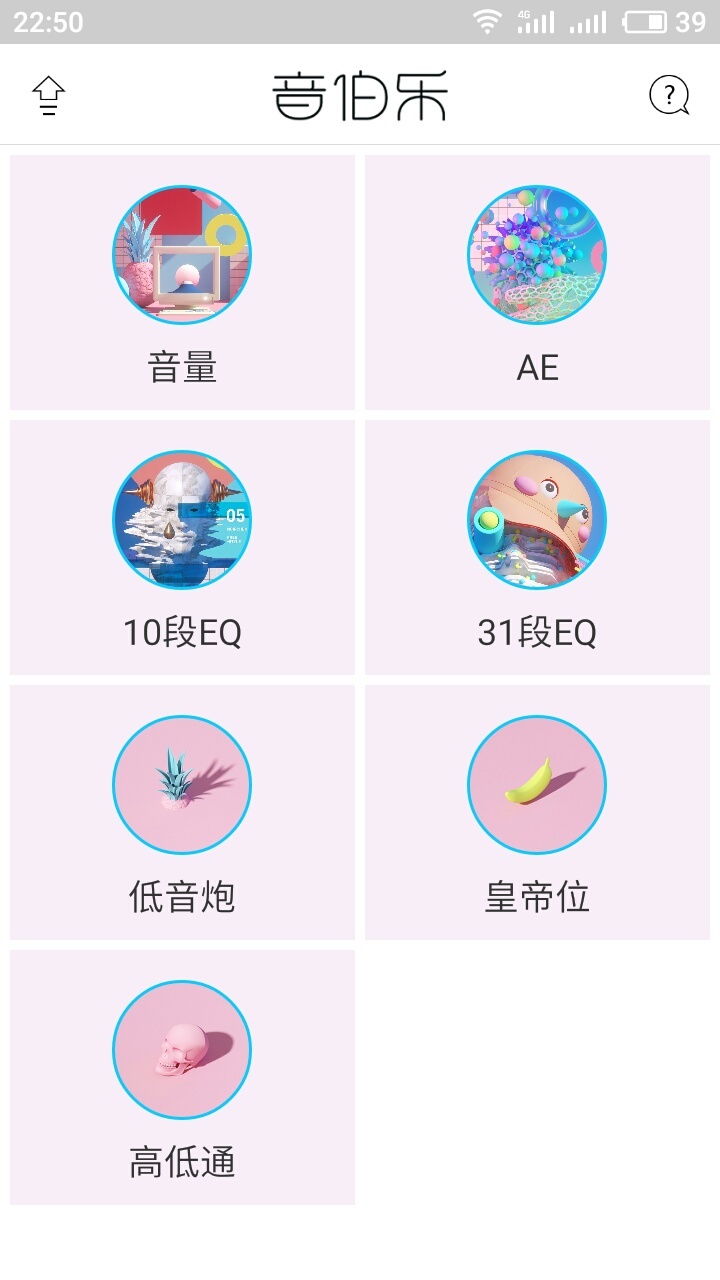Open the 音量 volume settings icon
The height and width of the screenshot is (1280, 720).
[181, 256]
